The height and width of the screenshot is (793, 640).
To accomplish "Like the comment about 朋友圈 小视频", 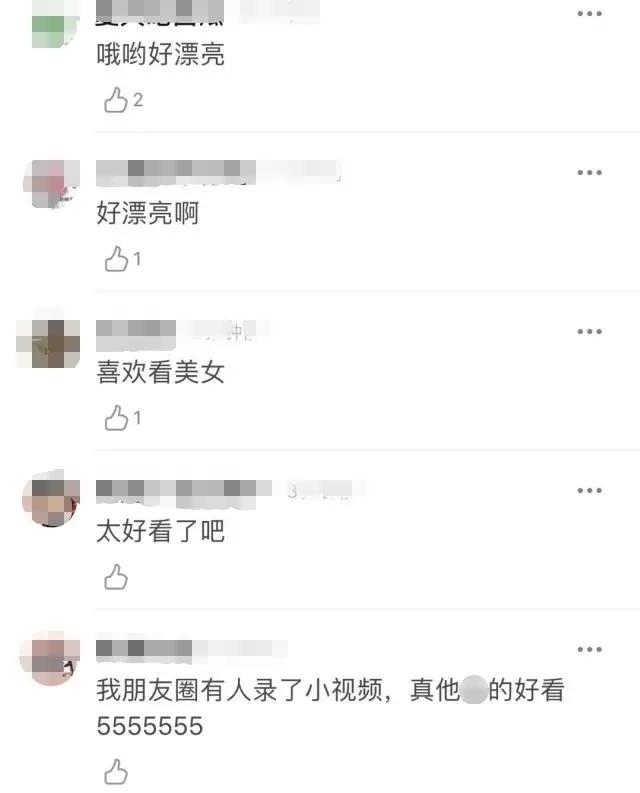I will (x=116, y=771).
